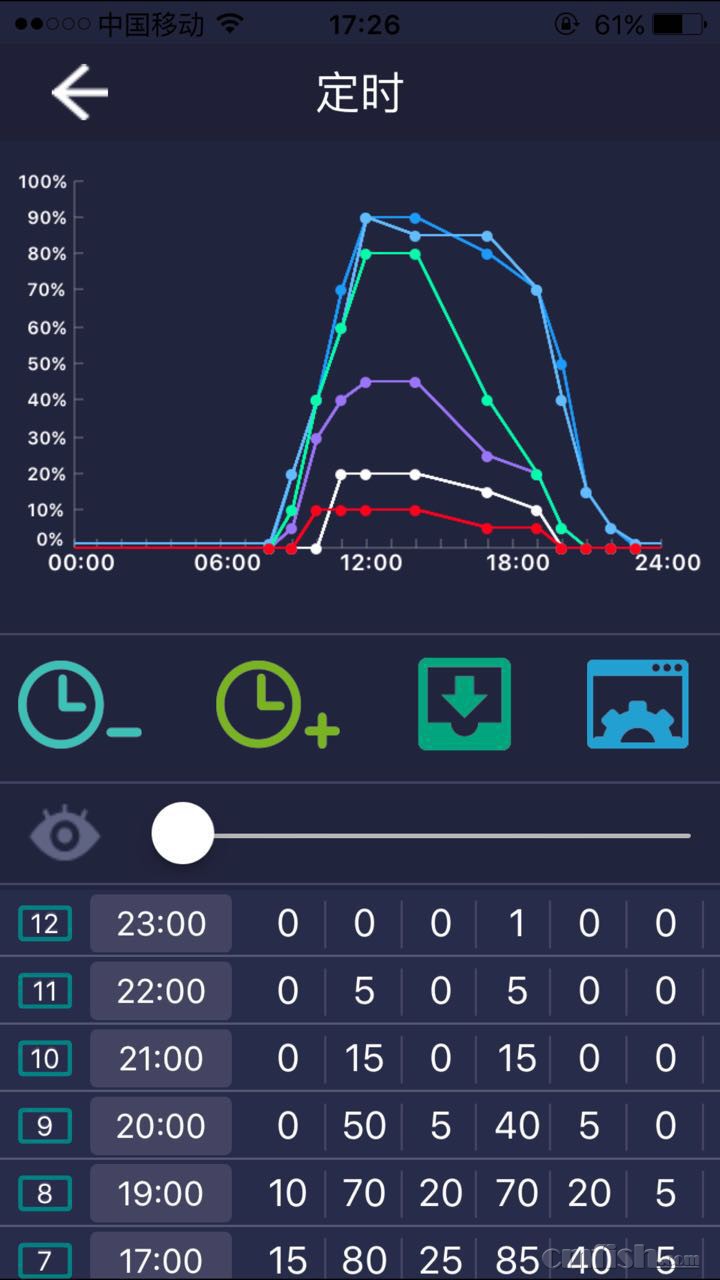Choose the 21:00 time button
This screenshot has width=720, height=1280.
(161, 1058)
